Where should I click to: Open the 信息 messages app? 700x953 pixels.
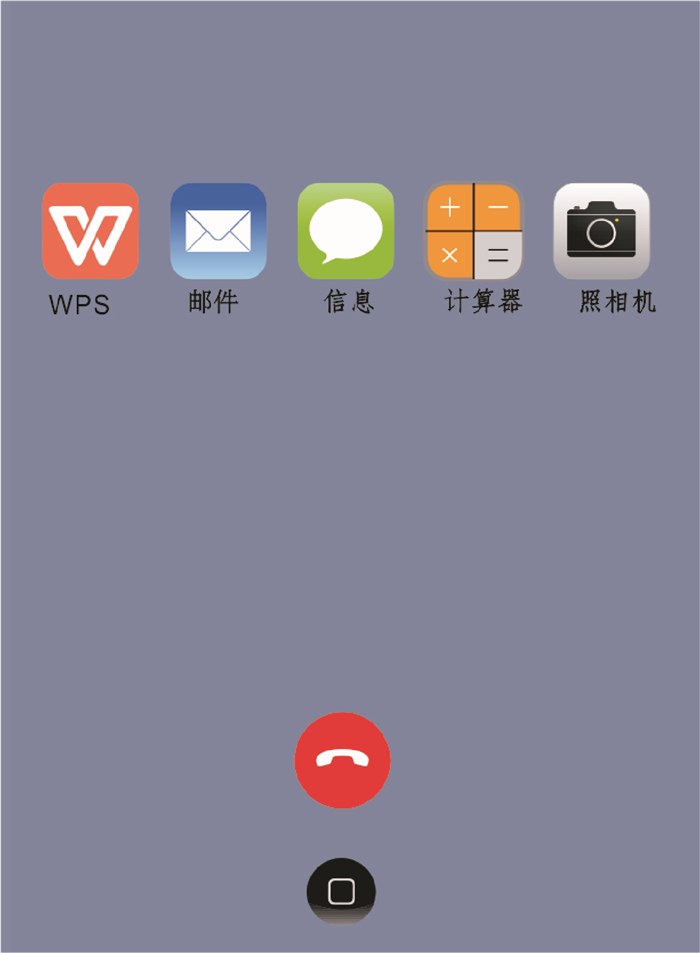346,231
